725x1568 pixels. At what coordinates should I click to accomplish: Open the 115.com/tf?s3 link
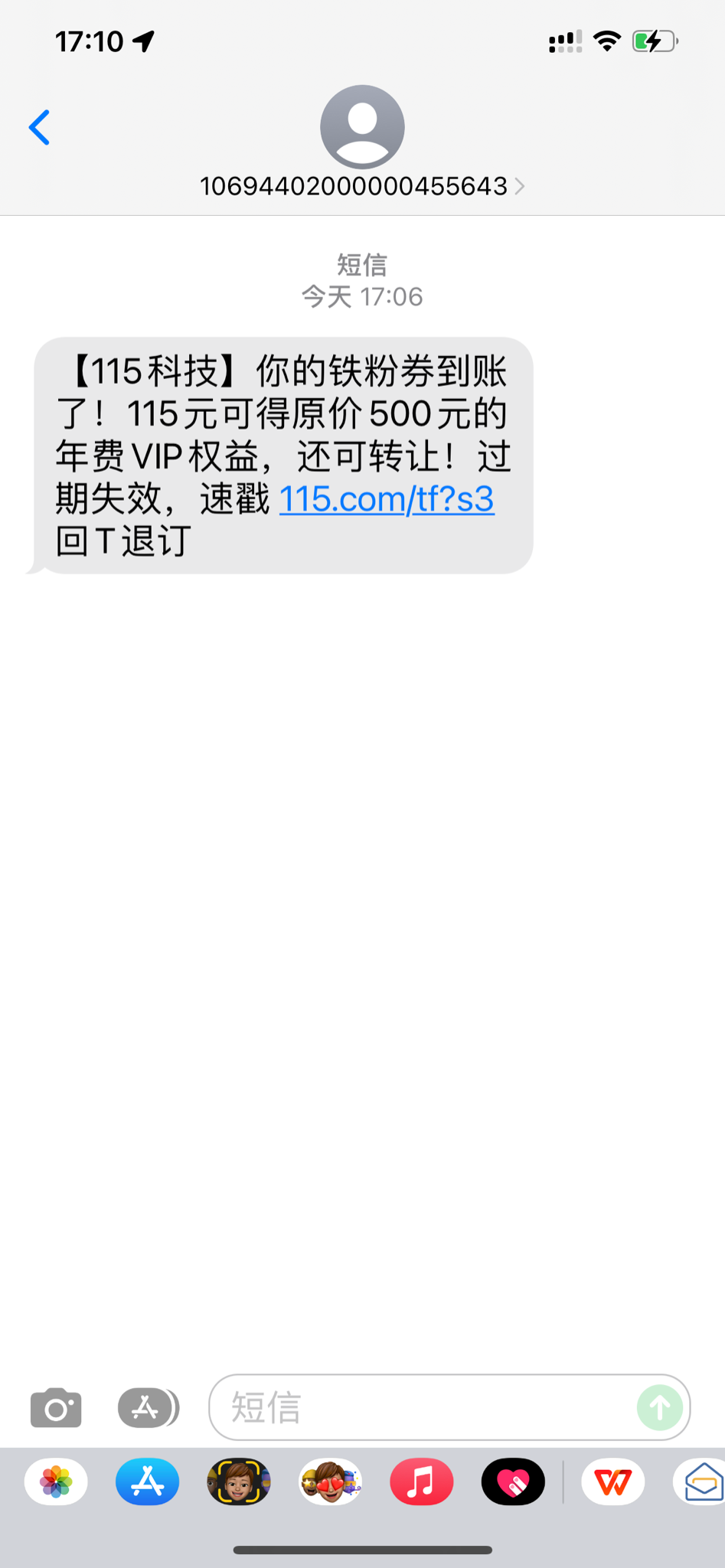click(387, 499)
